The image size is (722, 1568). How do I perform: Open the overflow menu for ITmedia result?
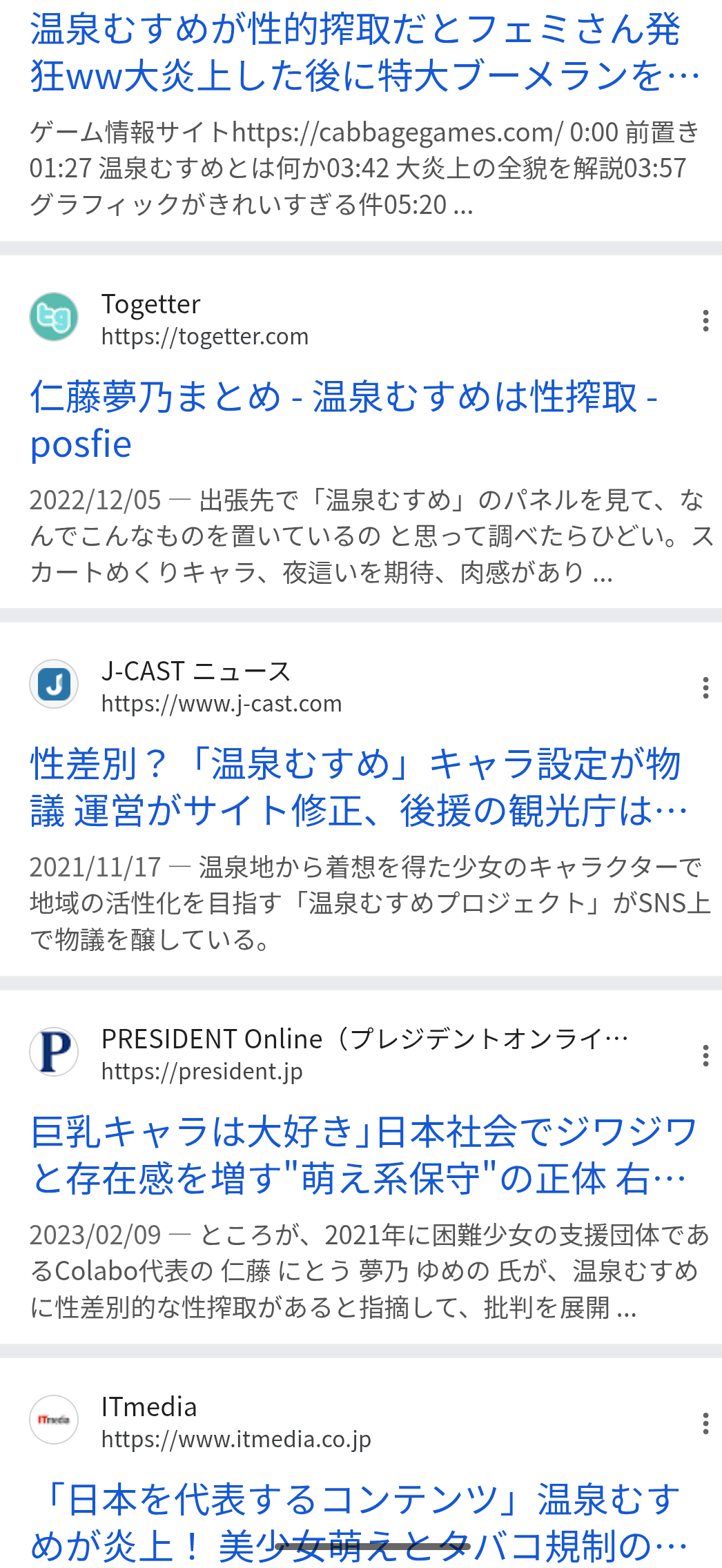coord(705,1424)
